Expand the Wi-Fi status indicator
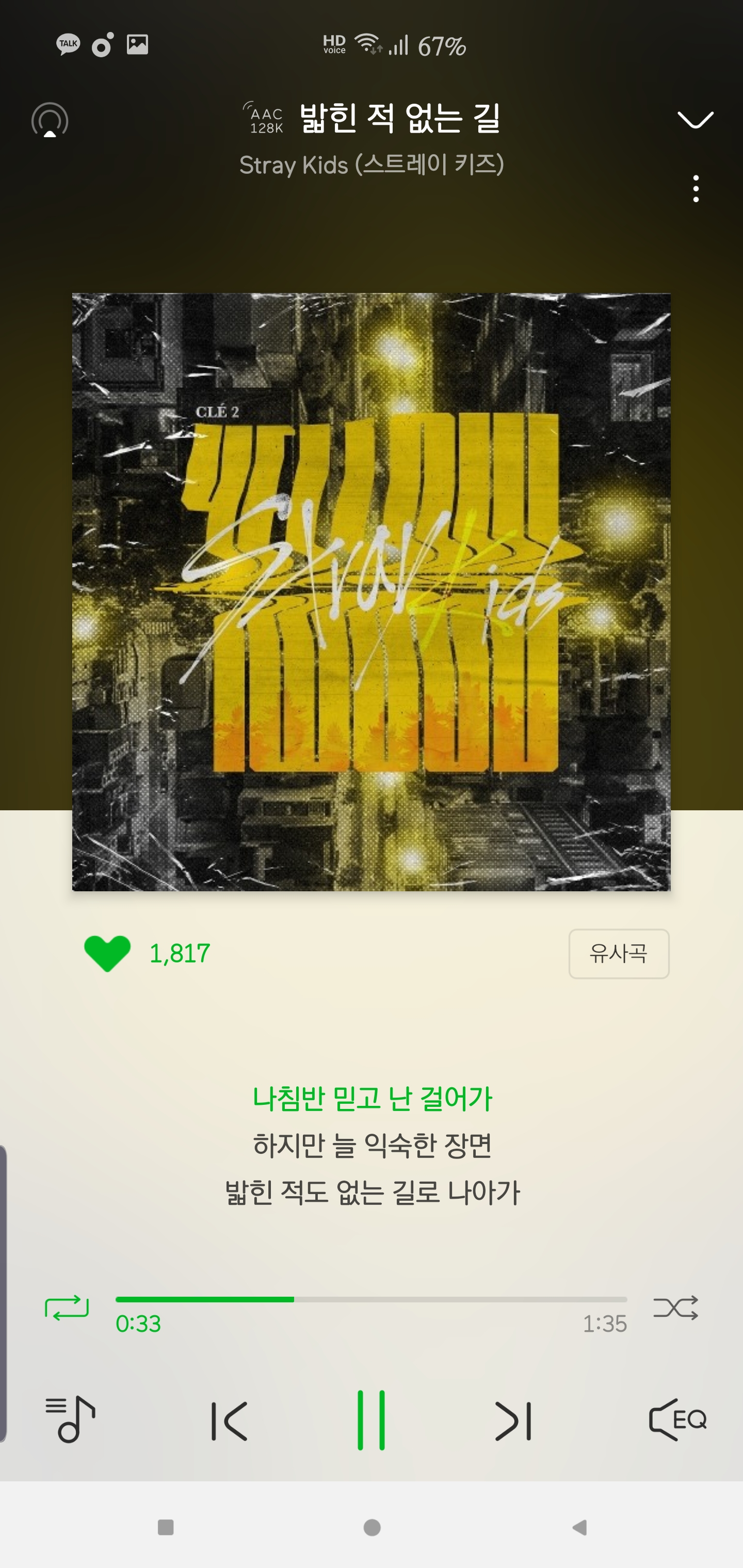Viewport: 743px width, 1568px height. 366,44
